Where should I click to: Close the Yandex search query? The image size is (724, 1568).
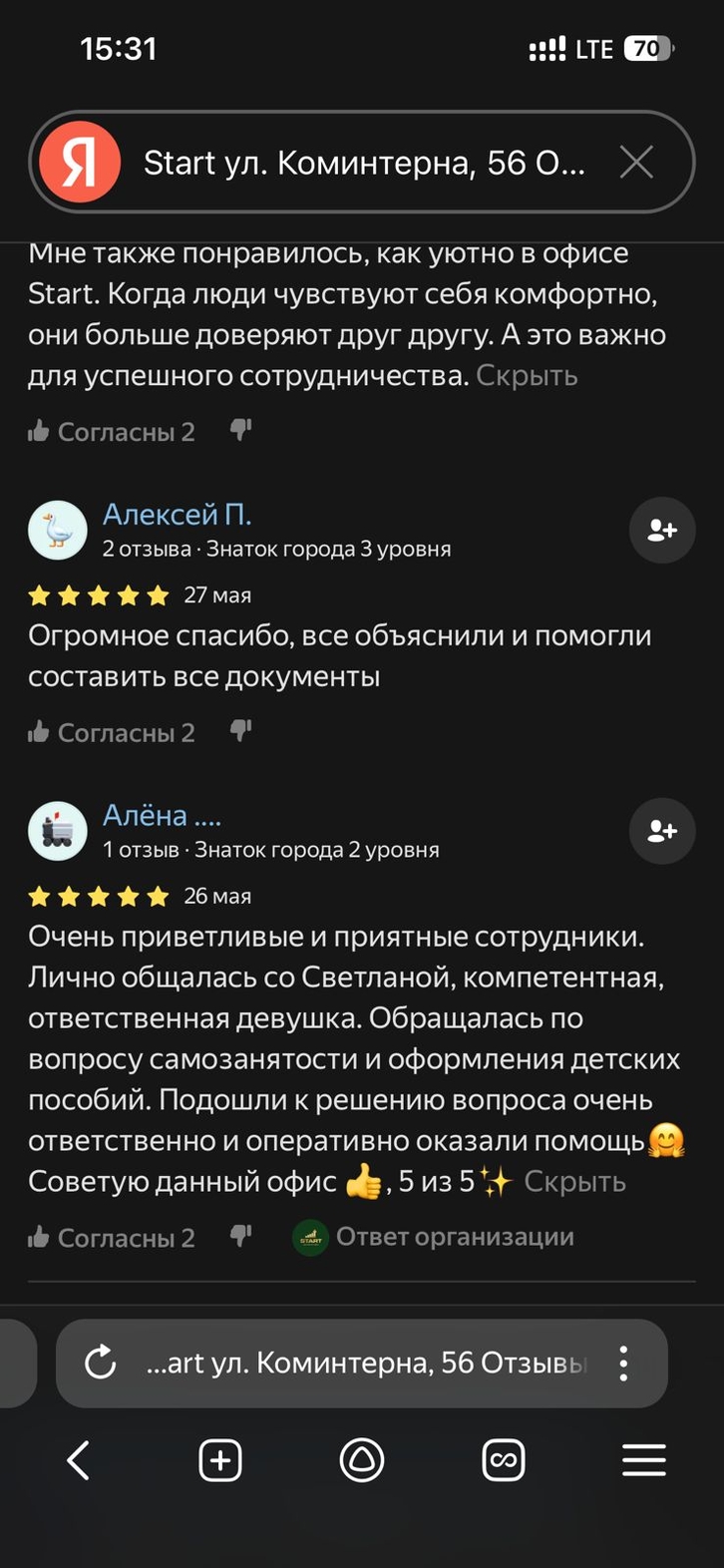tap(635, 162)
